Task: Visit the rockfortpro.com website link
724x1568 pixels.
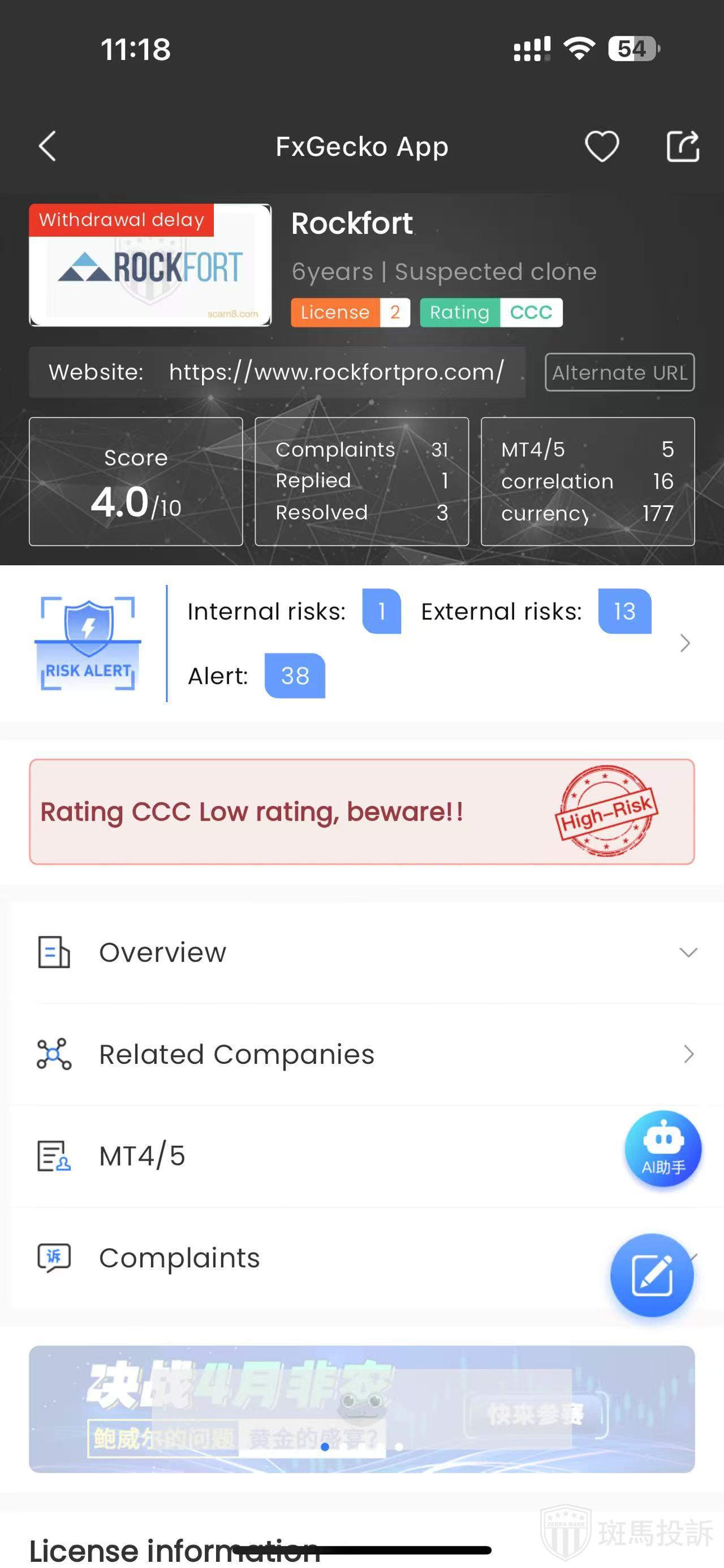Action: click(336, 372)
